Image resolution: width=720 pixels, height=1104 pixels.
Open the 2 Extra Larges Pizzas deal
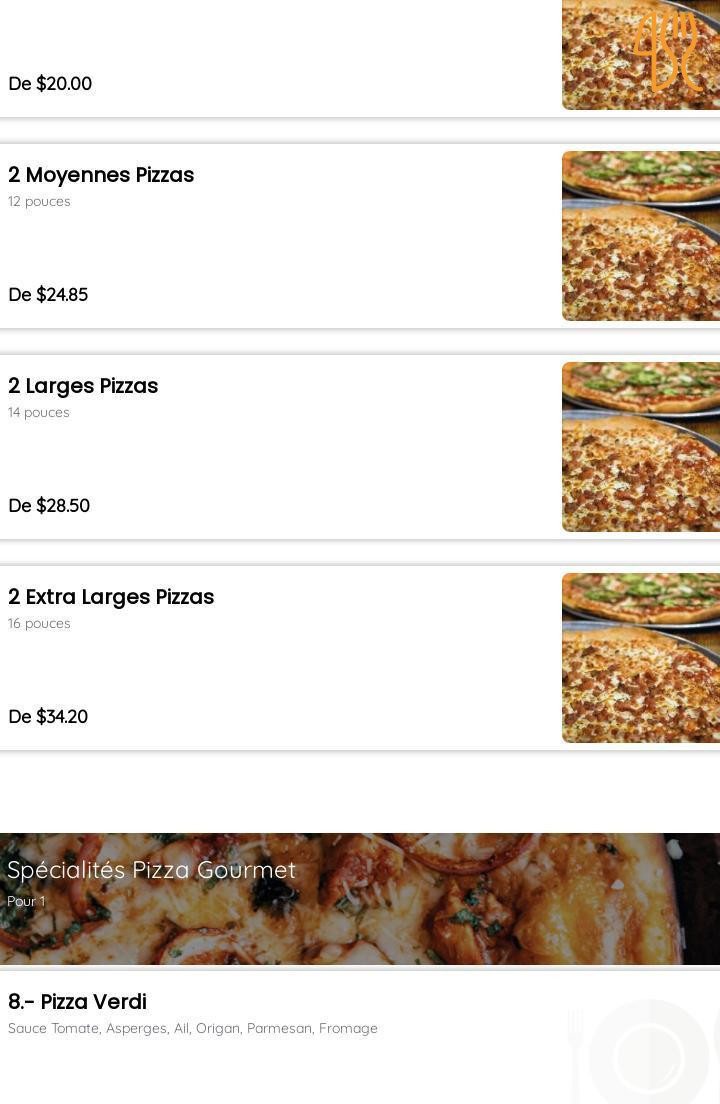(x=280, y=658)
